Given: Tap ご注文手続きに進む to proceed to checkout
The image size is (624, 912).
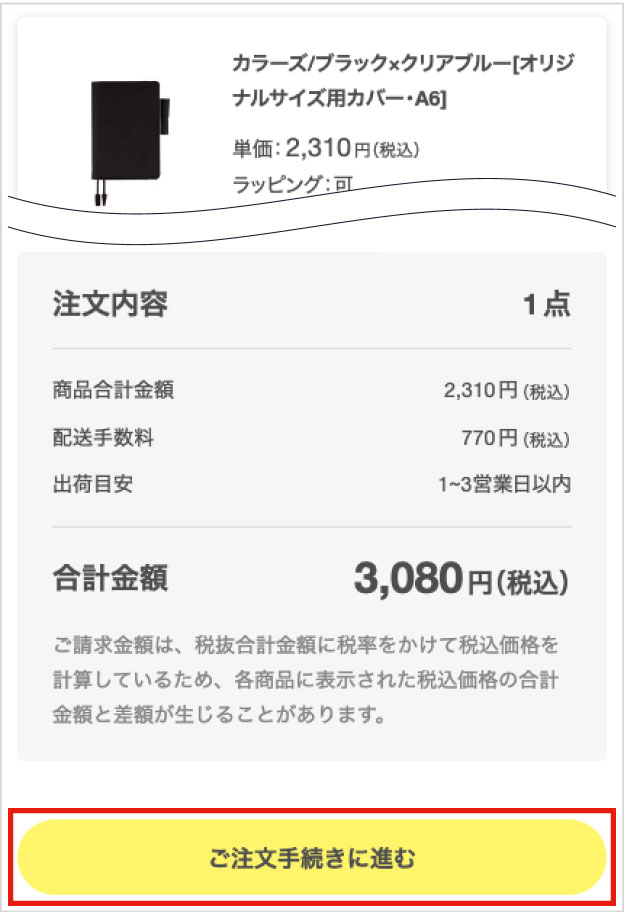Looking at the screenshot, I should coord(312,857).
